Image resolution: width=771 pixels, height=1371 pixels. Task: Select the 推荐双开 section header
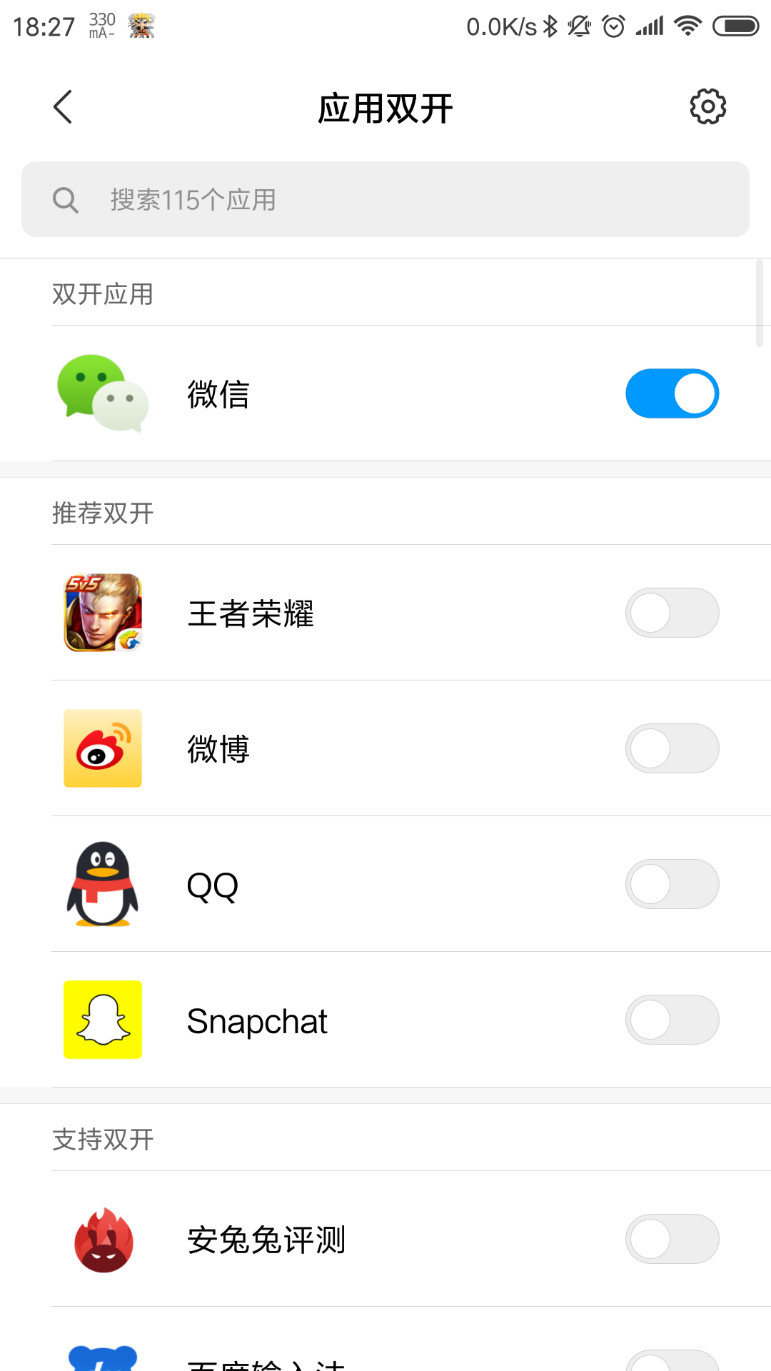click(x=102, y=513)
